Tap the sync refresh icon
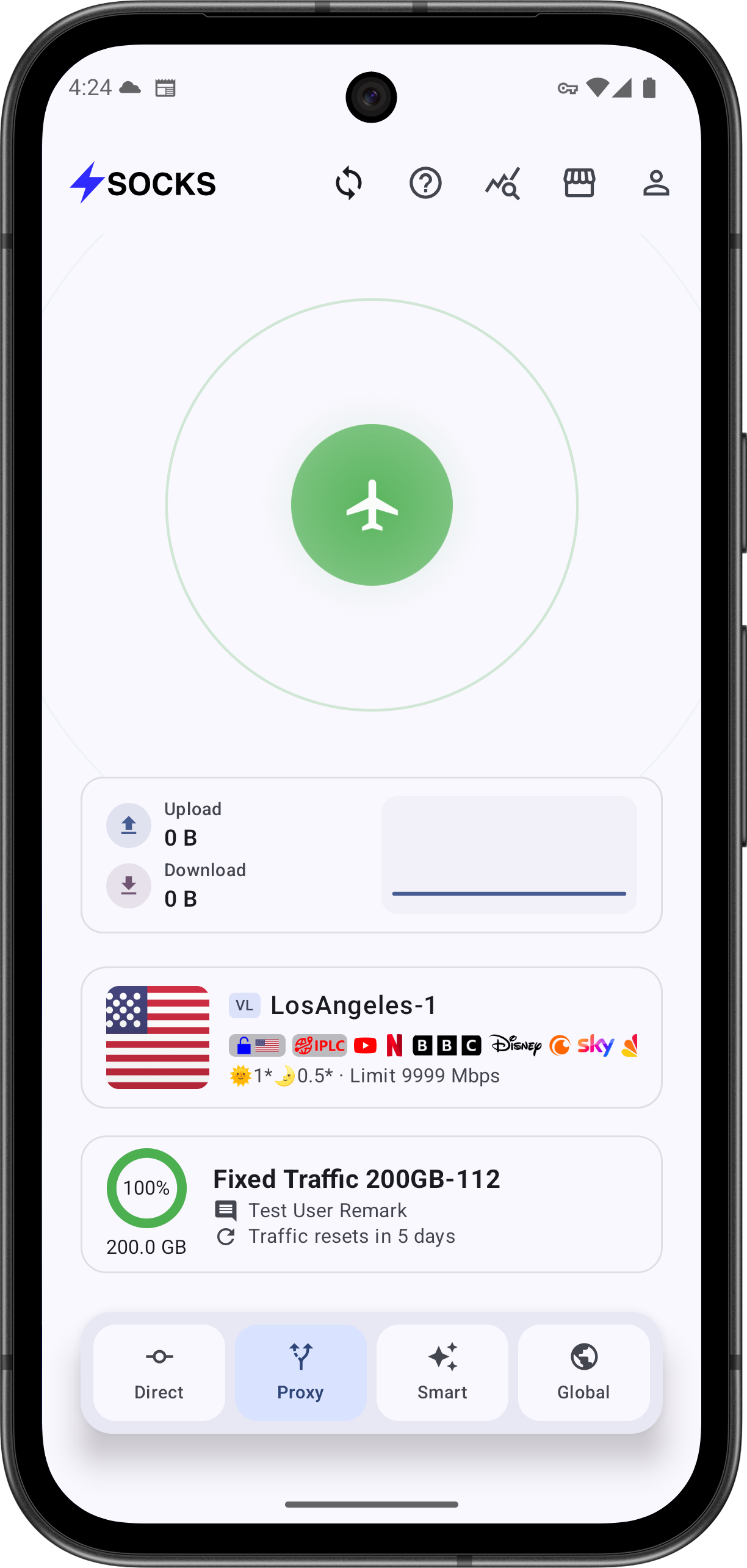Image resolution: width=747 pixels, height=1568 pixels. click(x=348, y=183)
